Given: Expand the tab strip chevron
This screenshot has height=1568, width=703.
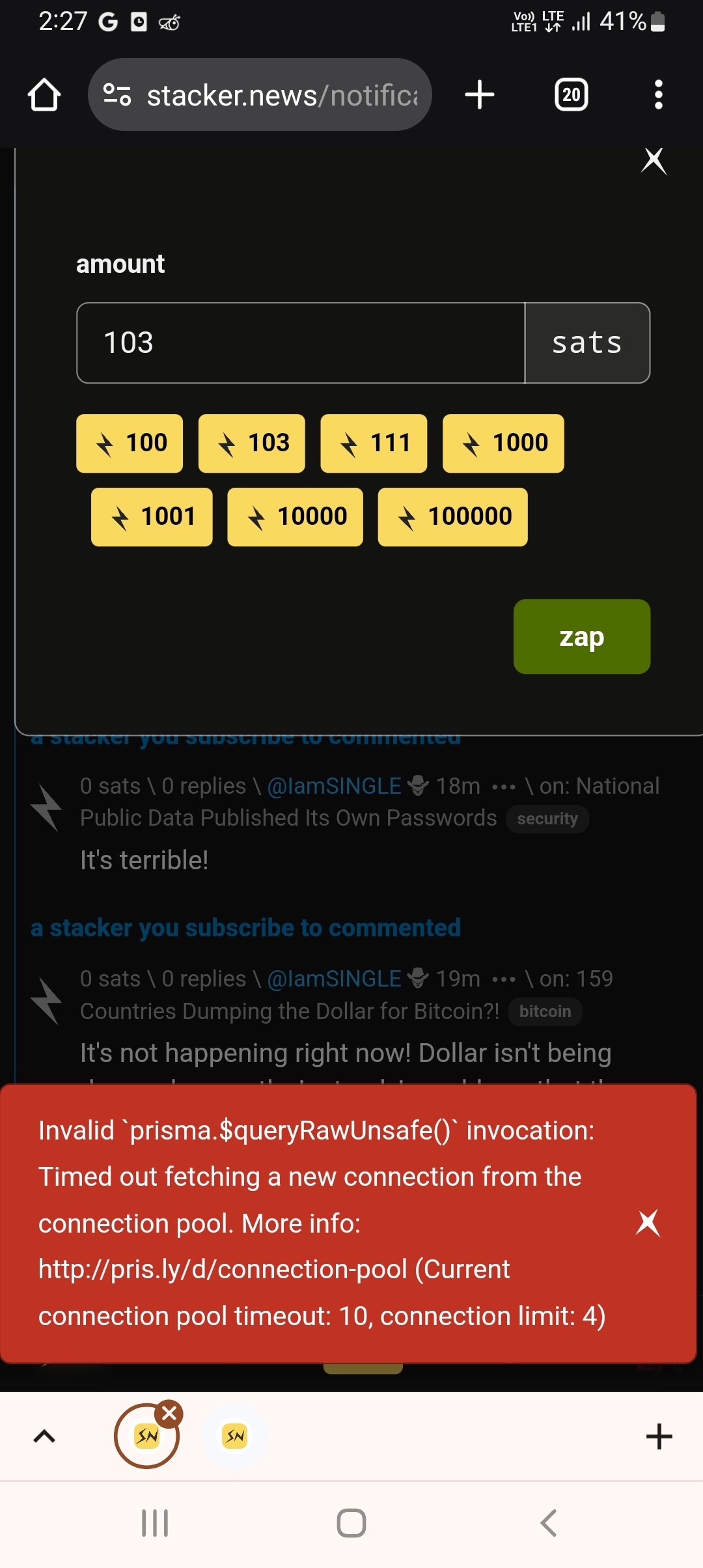Looking at the screenshot, I should [44, 1436].
